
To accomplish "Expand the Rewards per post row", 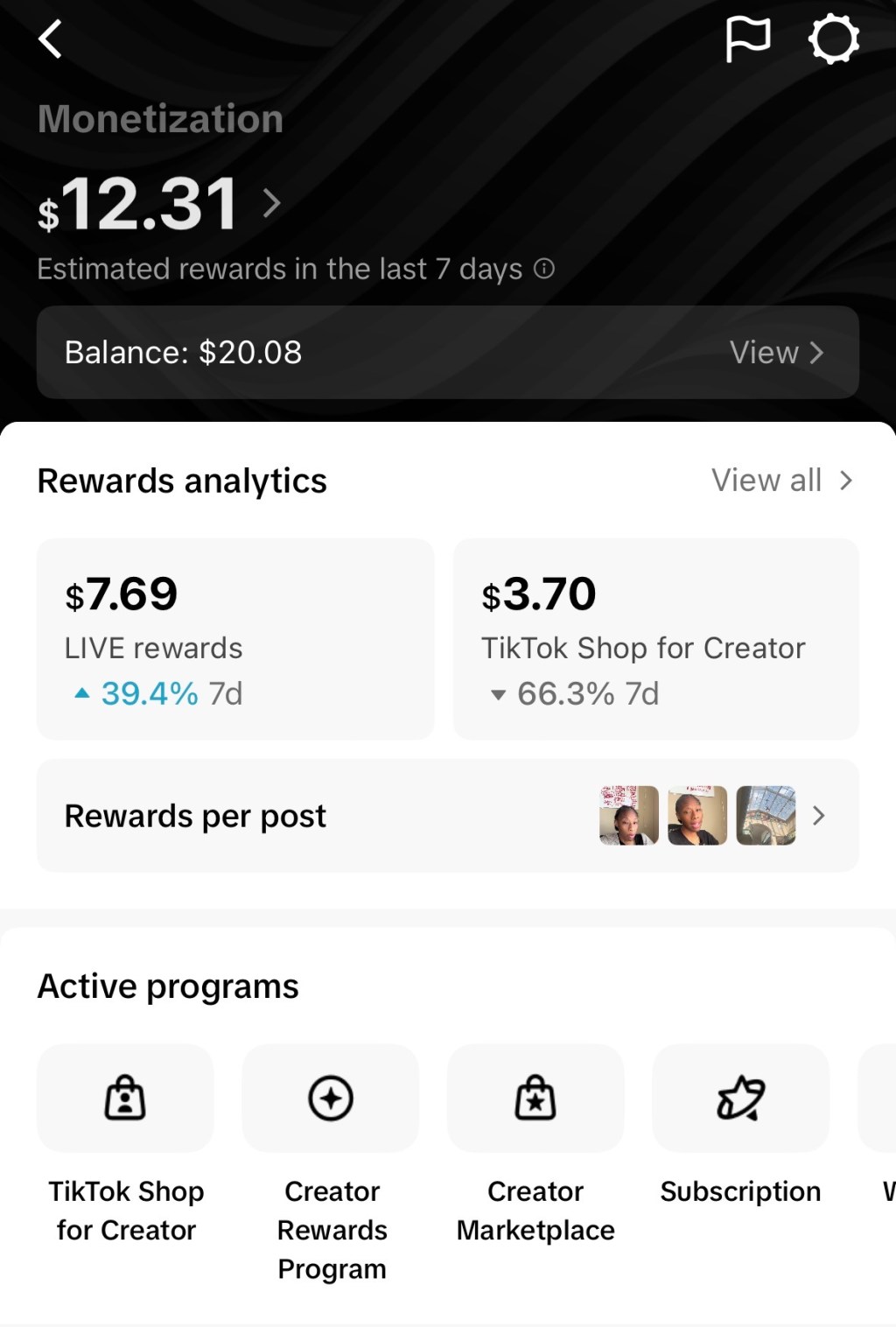I will [819, 816].
